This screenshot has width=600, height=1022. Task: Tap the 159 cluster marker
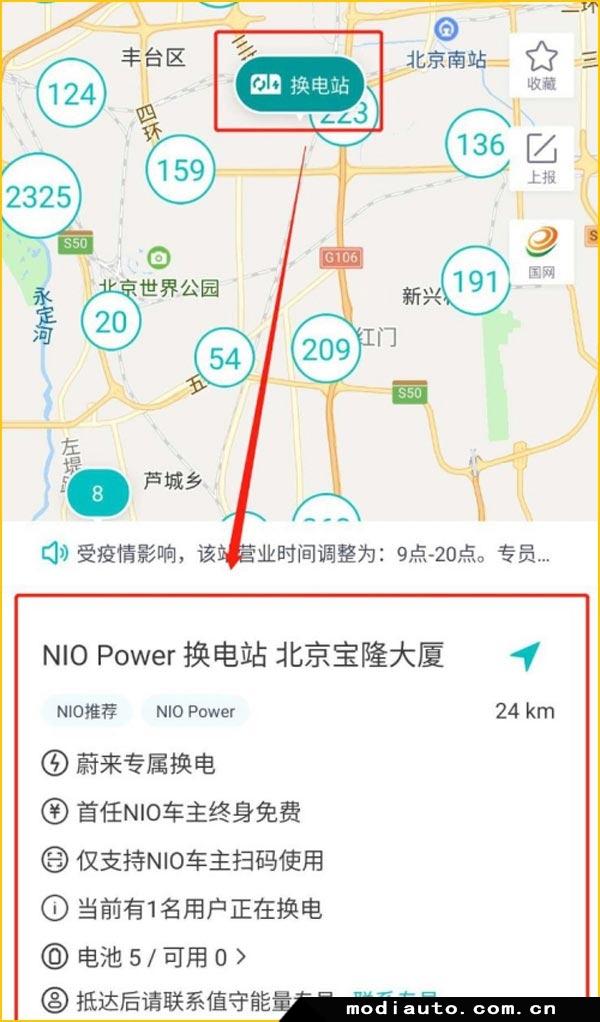pos(181,169)
